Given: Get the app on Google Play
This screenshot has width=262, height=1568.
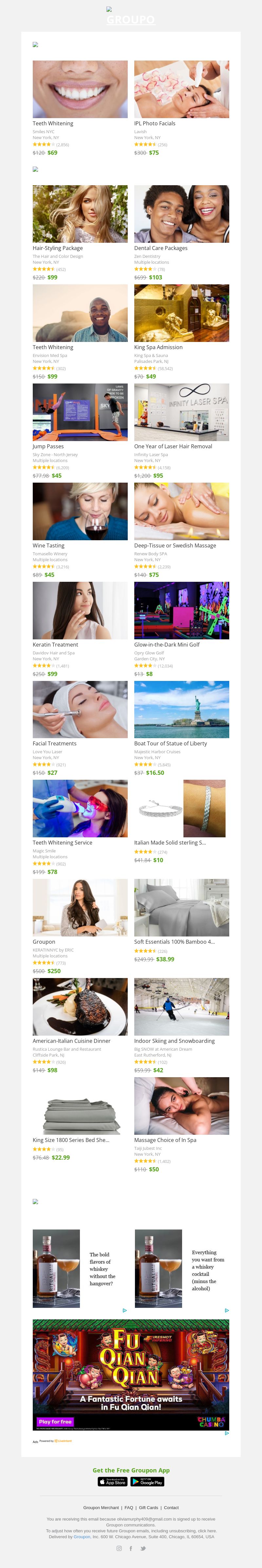Looking at the screenshot, I should (147, 1481).
